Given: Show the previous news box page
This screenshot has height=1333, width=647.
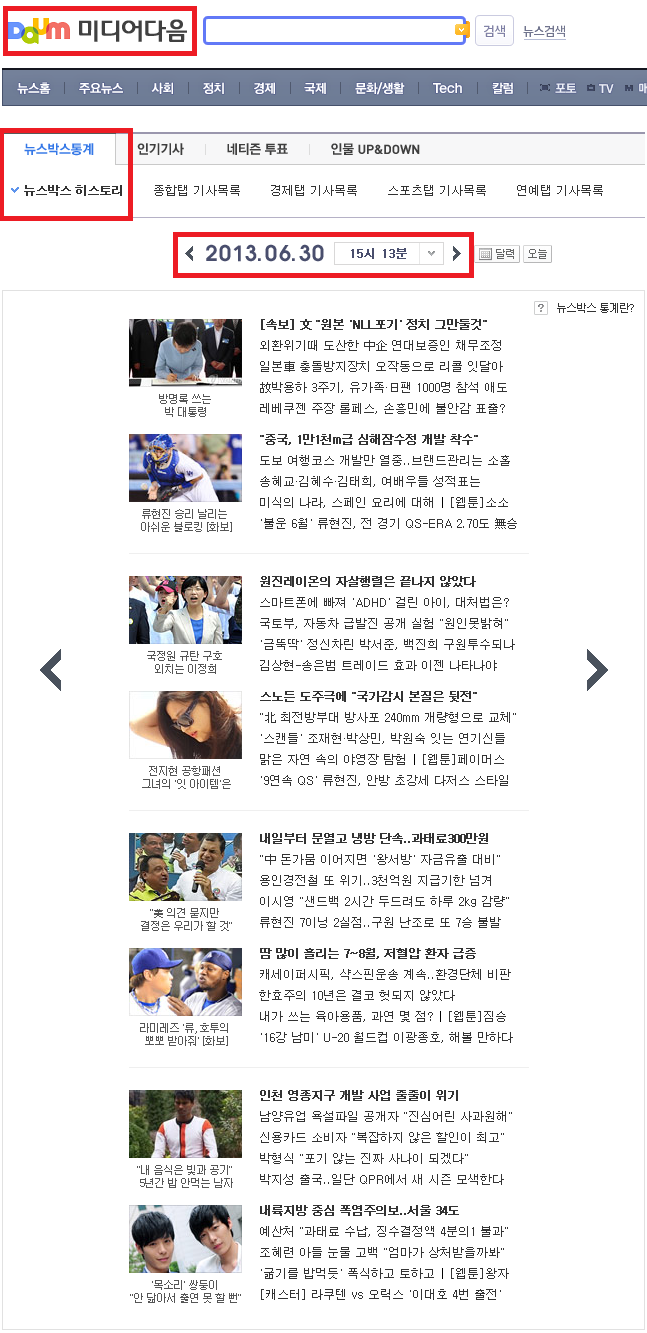Looking at the screenshot, I should coord(51,670).
